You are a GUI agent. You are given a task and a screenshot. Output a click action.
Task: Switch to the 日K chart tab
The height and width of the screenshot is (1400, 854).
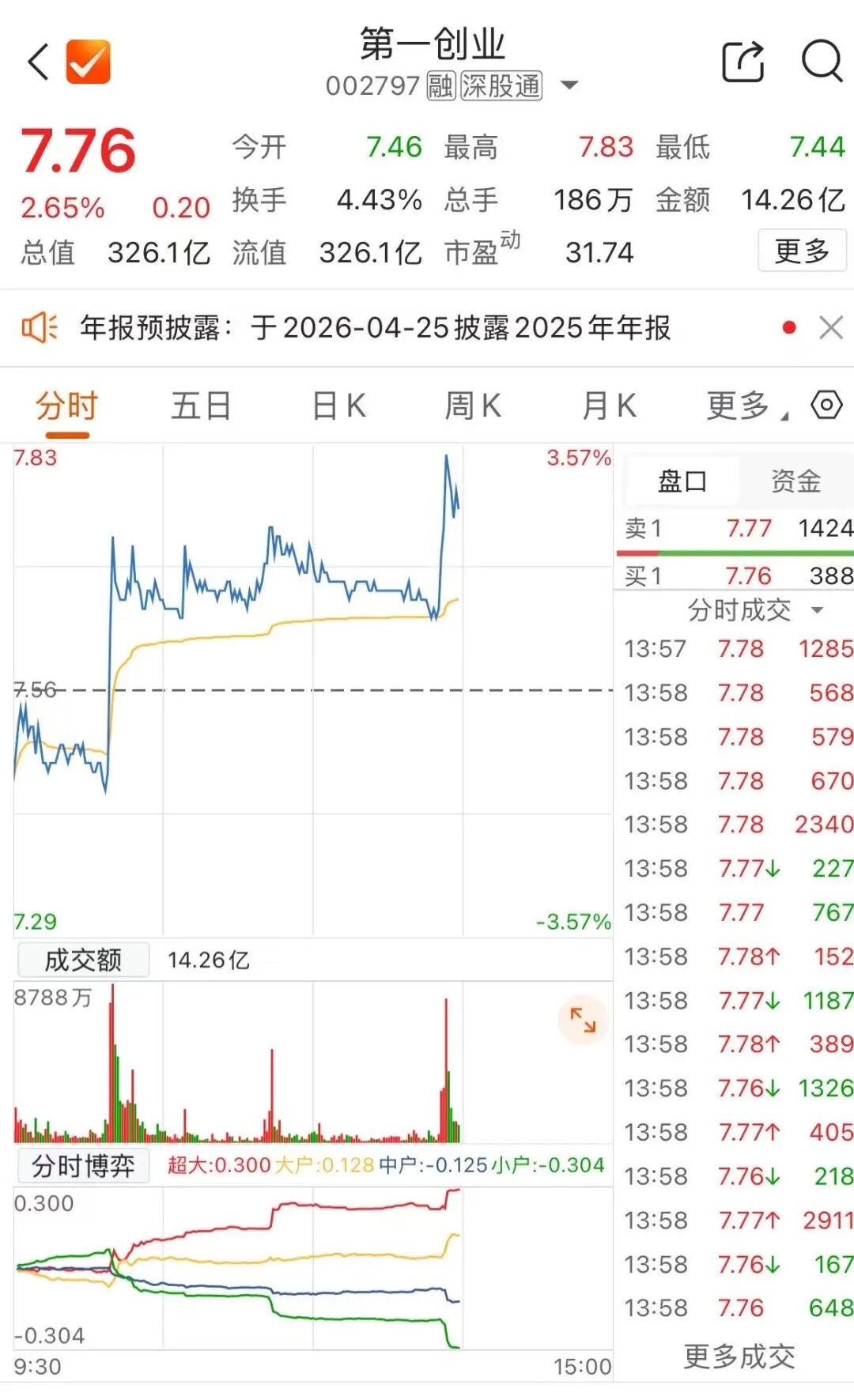click(x=338, y=406)
